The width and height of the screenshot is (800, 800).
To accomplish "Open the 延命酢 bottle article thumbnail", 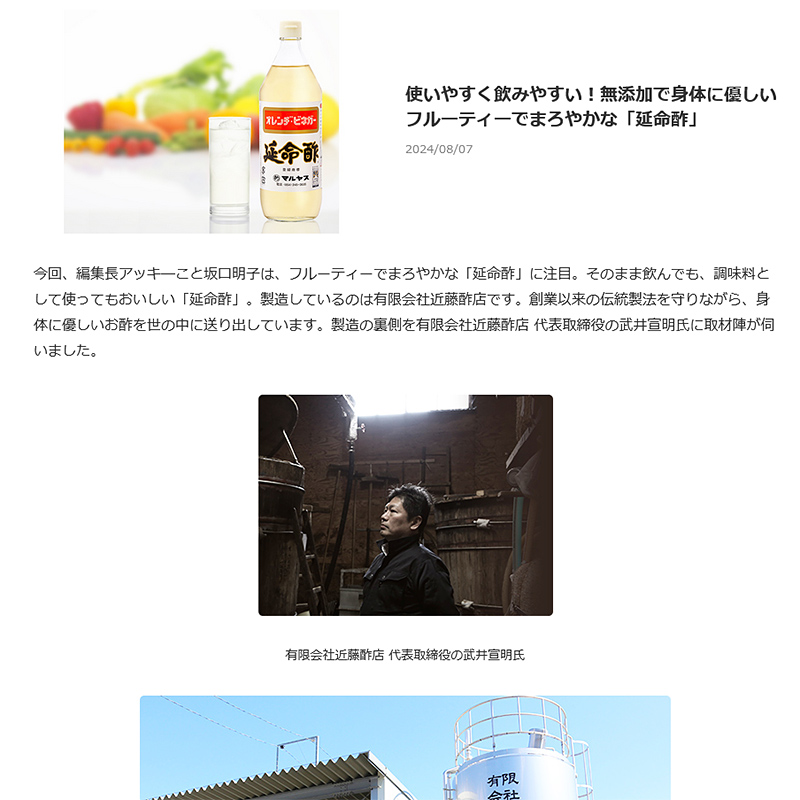I will coord(201,122).
